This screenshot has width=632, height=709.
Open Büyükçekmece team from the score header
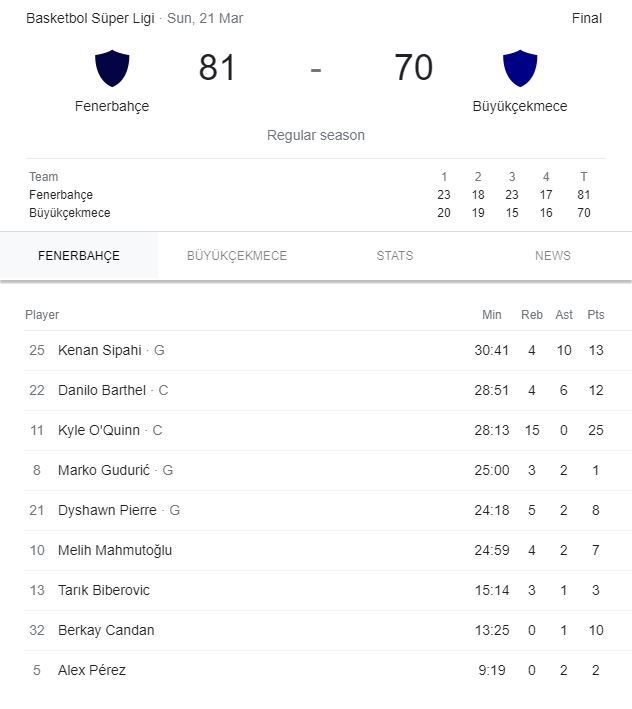(519, 82)
